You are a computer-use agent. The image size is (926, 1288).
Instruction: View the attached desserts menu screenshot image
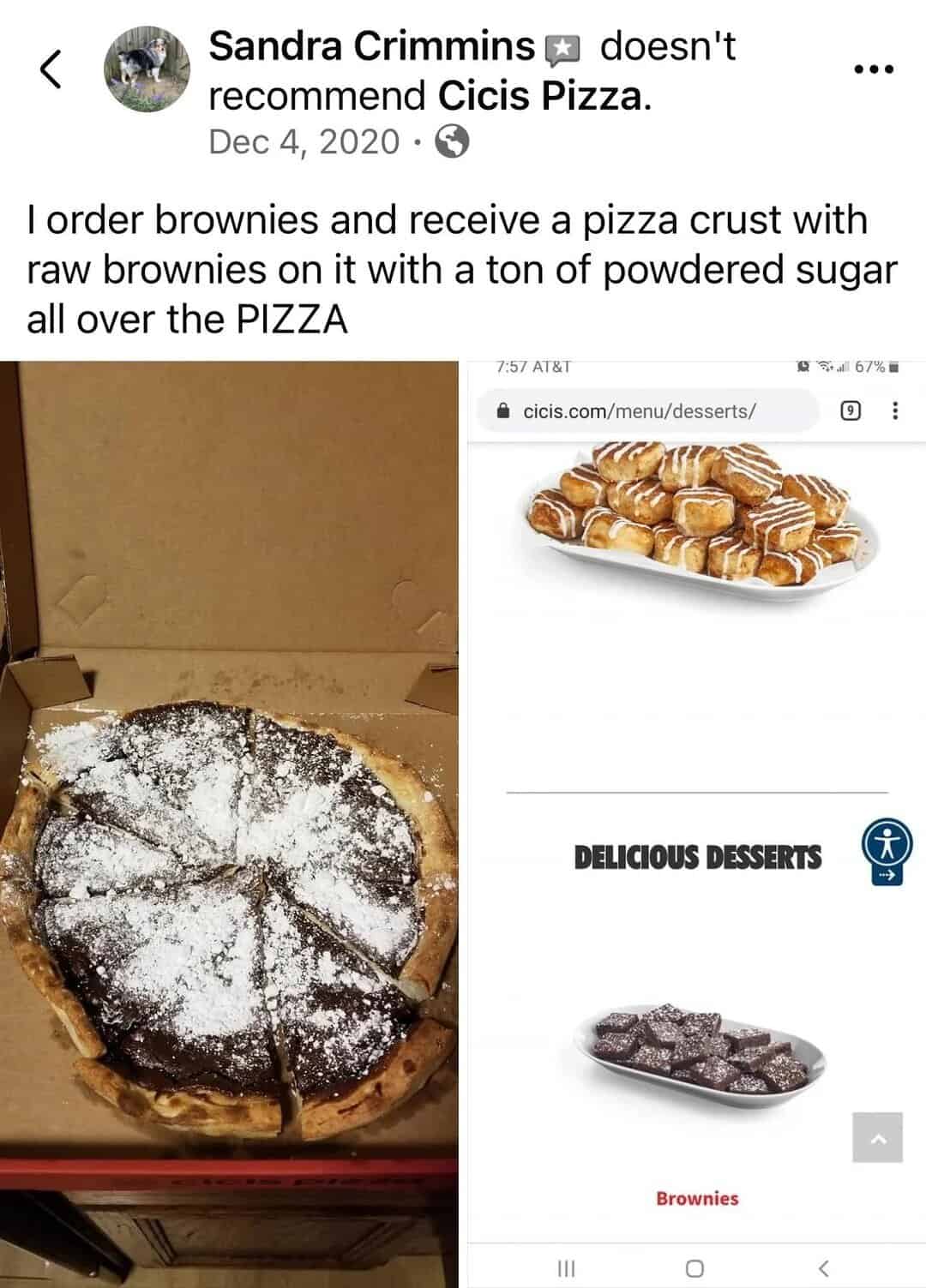coord(696,823)
